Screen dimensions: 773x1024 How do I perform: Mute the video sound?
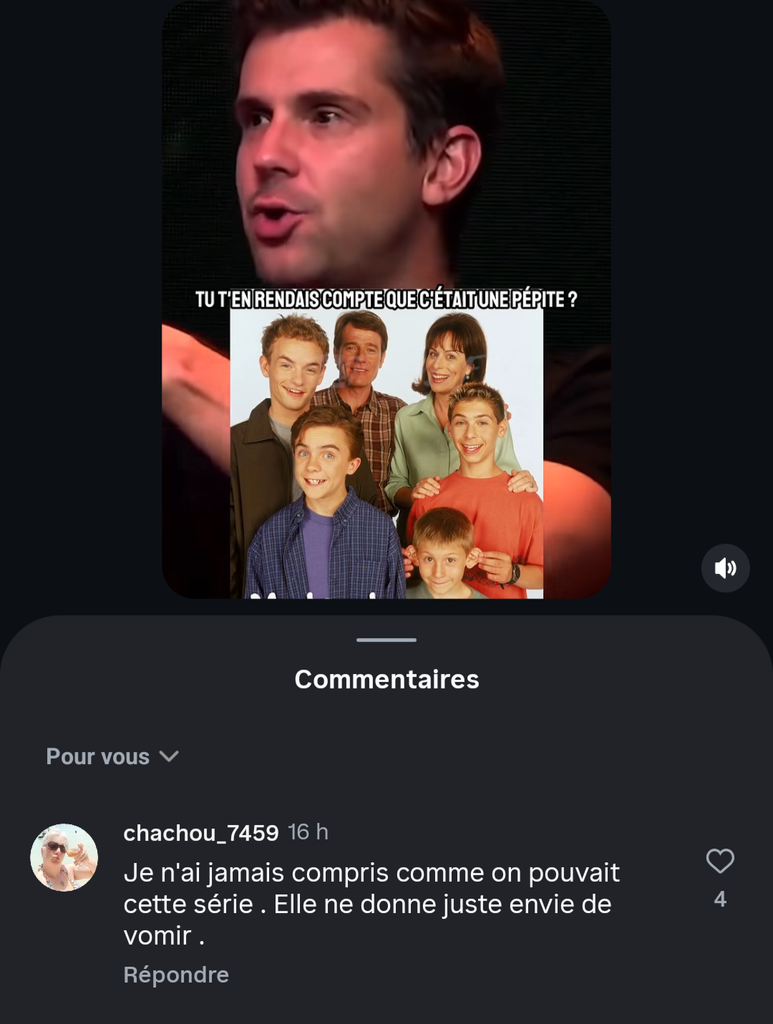pos(725,568)
